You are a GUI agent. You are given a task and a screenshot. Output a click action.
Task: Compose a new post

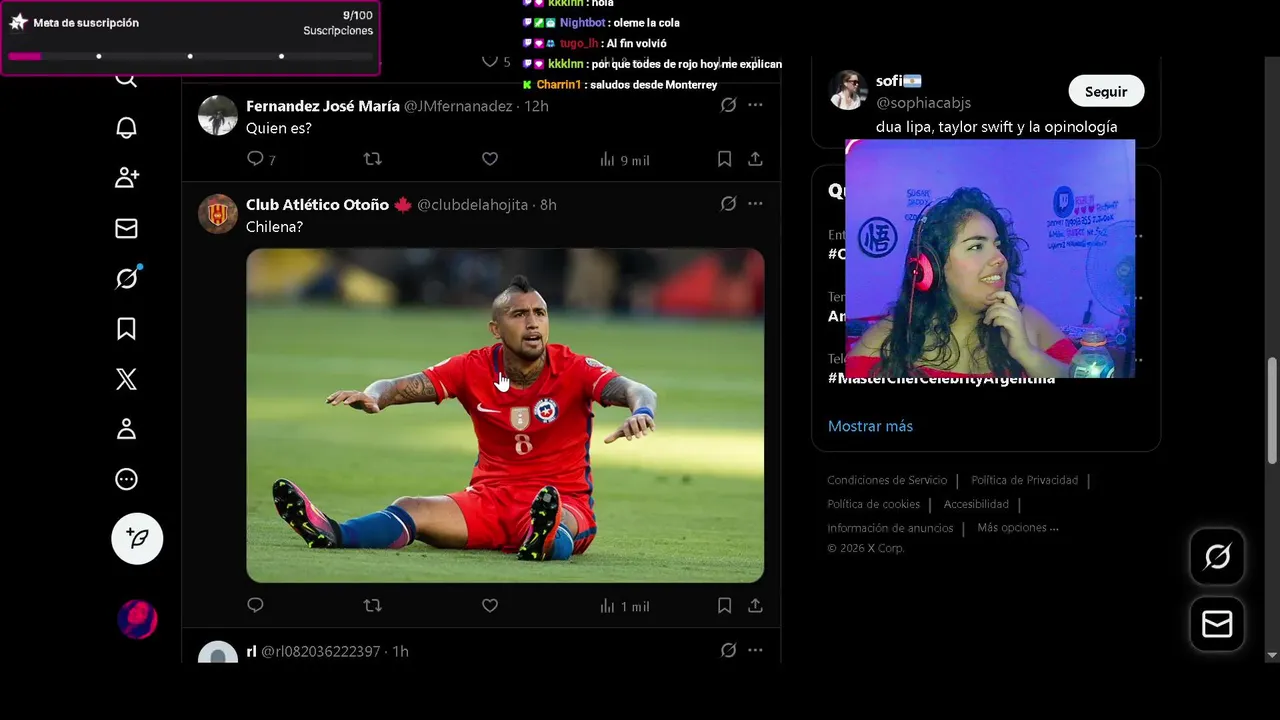click(137, 539)
